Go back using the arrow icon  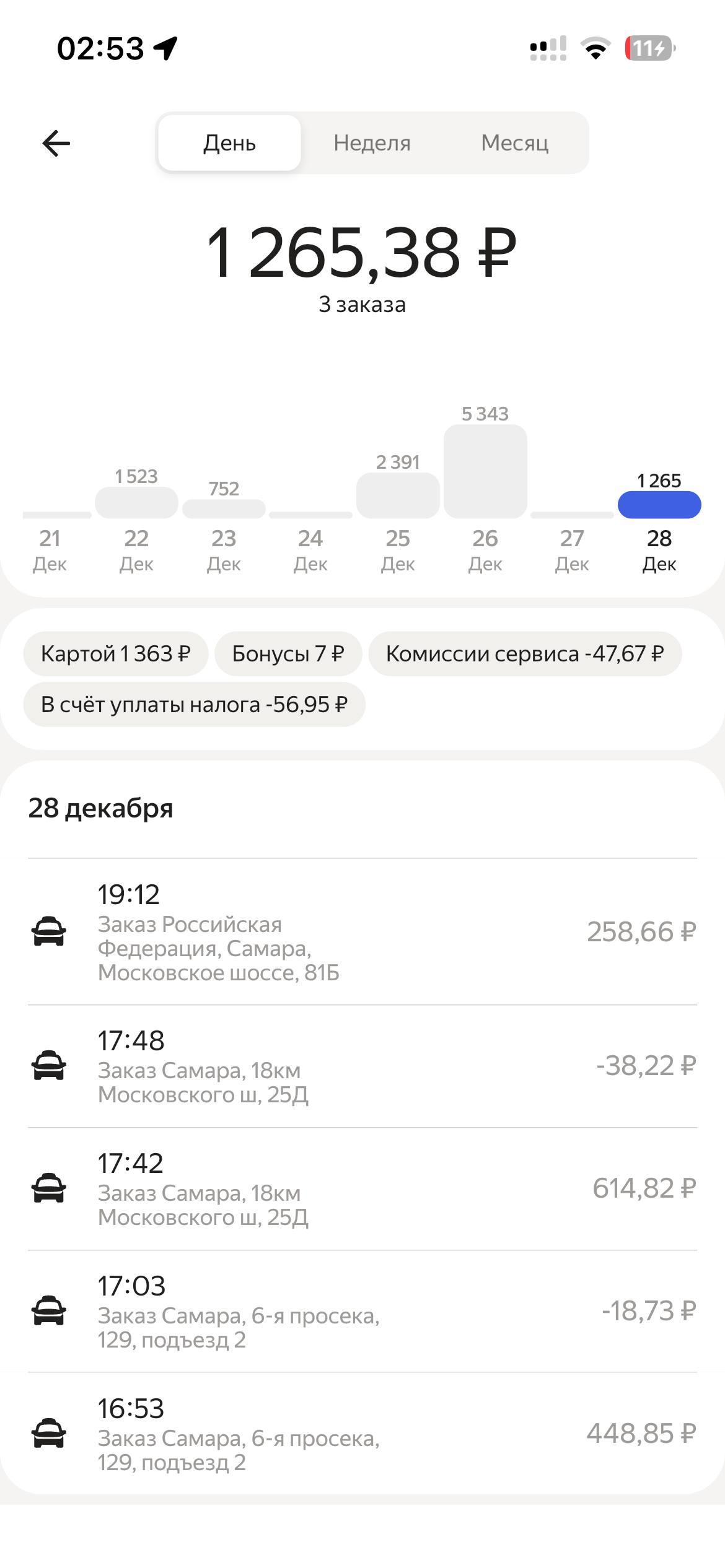(x=56, y=144)
